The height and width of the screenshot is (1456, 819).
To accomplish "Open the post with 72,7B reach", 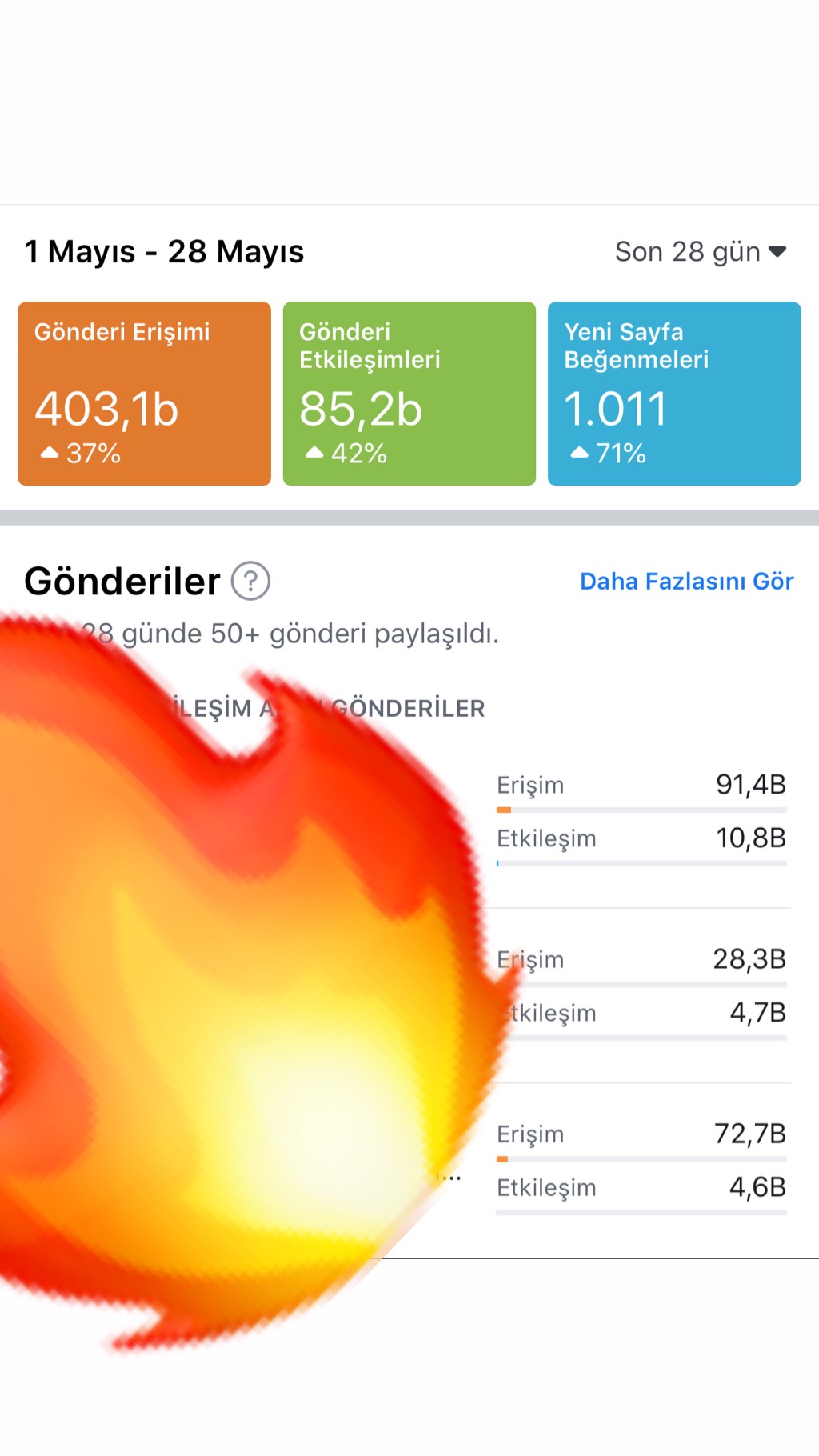I will (408, 1170).
